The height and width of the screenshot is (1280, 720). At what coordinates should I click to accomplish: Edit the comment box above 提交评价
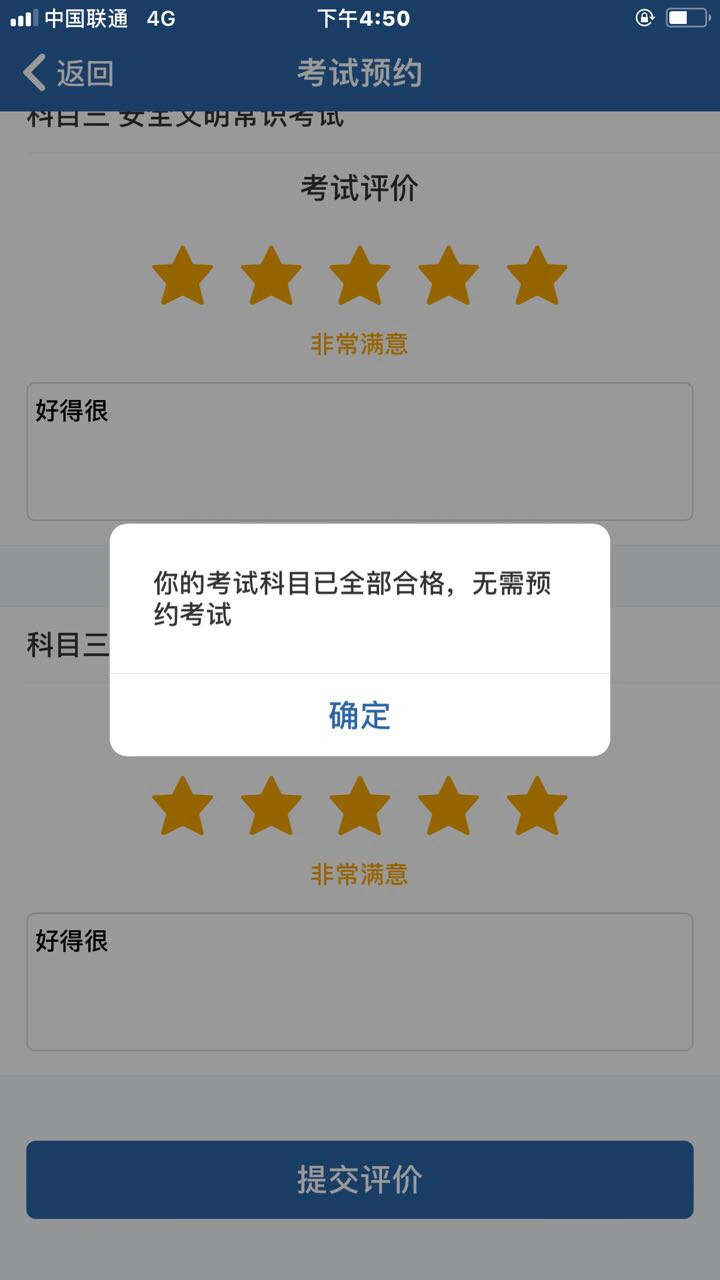point(359,981)
